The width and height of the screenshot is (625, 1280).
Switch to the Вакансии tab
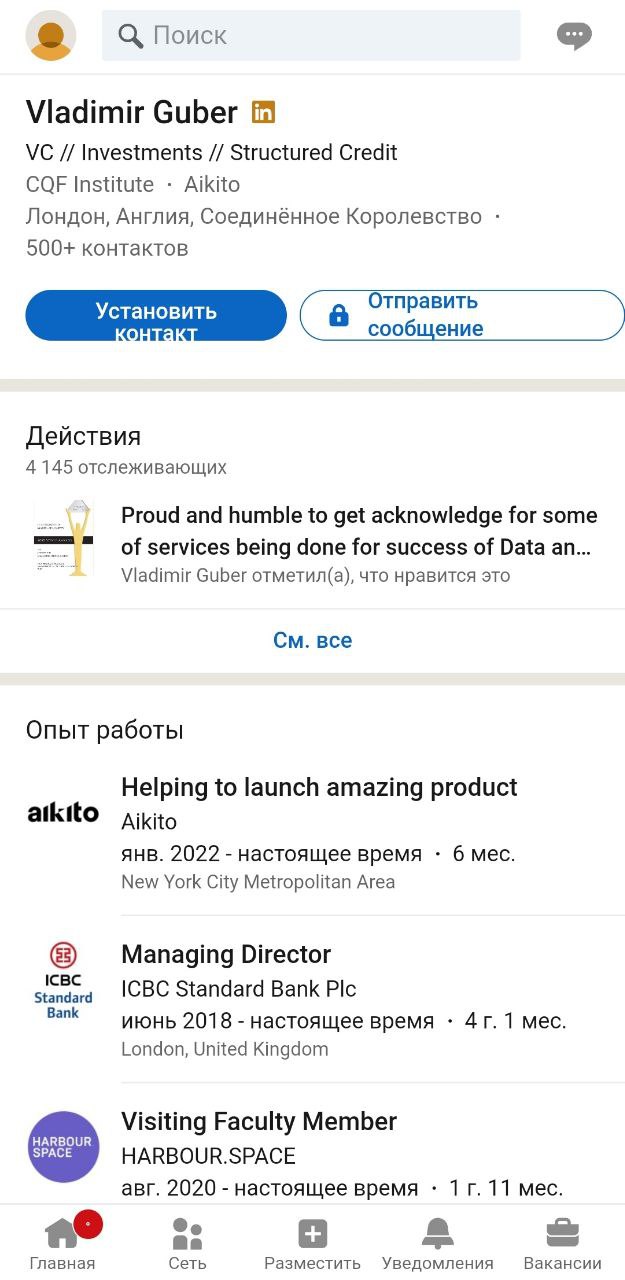562,1243
